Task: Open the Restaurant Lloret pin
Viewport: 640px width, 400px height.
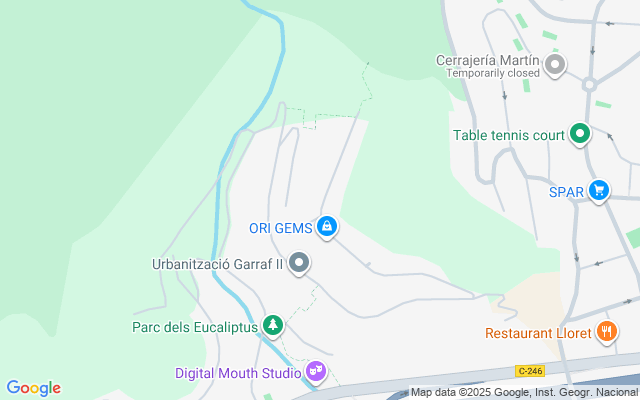Action: pos(606,331)
